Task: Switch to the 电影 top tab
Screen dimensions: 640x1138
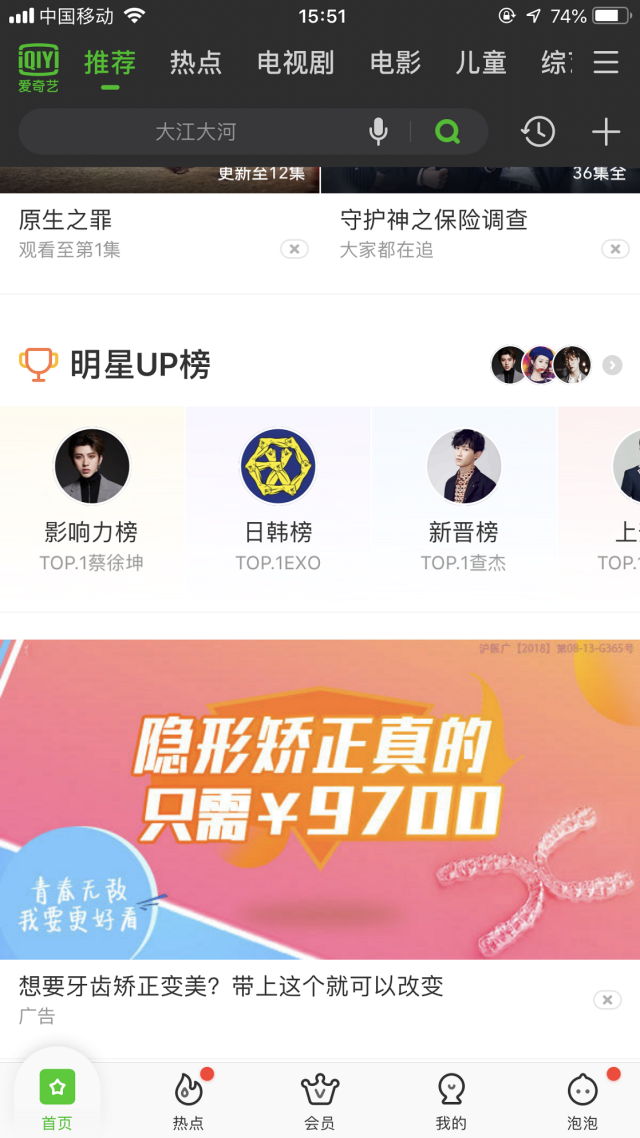Action: (395, 63)
